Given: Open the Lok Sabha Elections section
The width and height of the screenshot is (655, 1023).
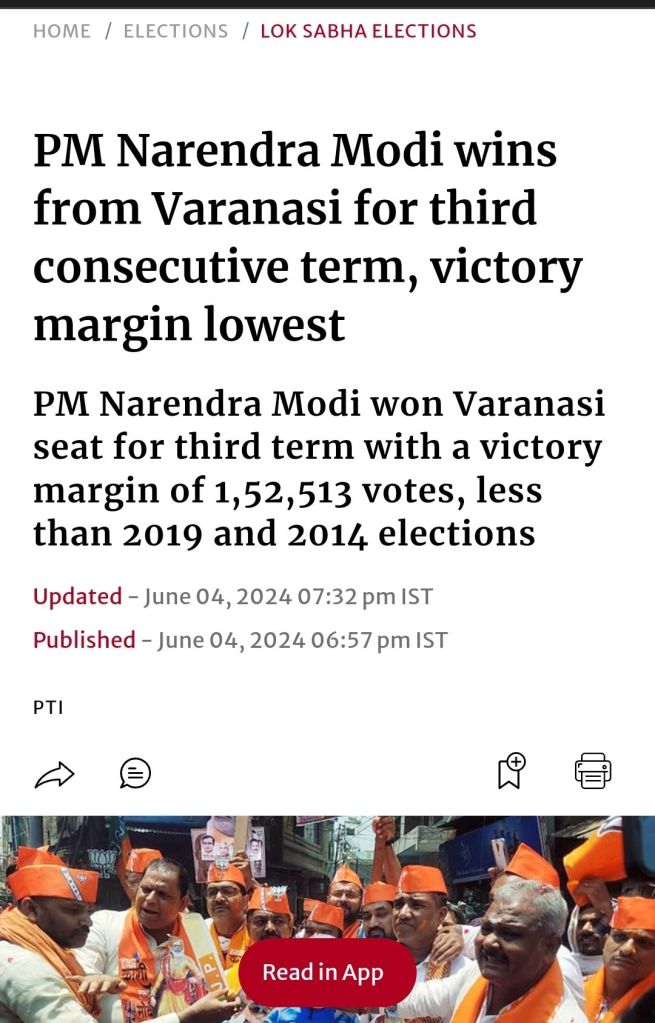Looking at the screenshot, I should 368,31.
